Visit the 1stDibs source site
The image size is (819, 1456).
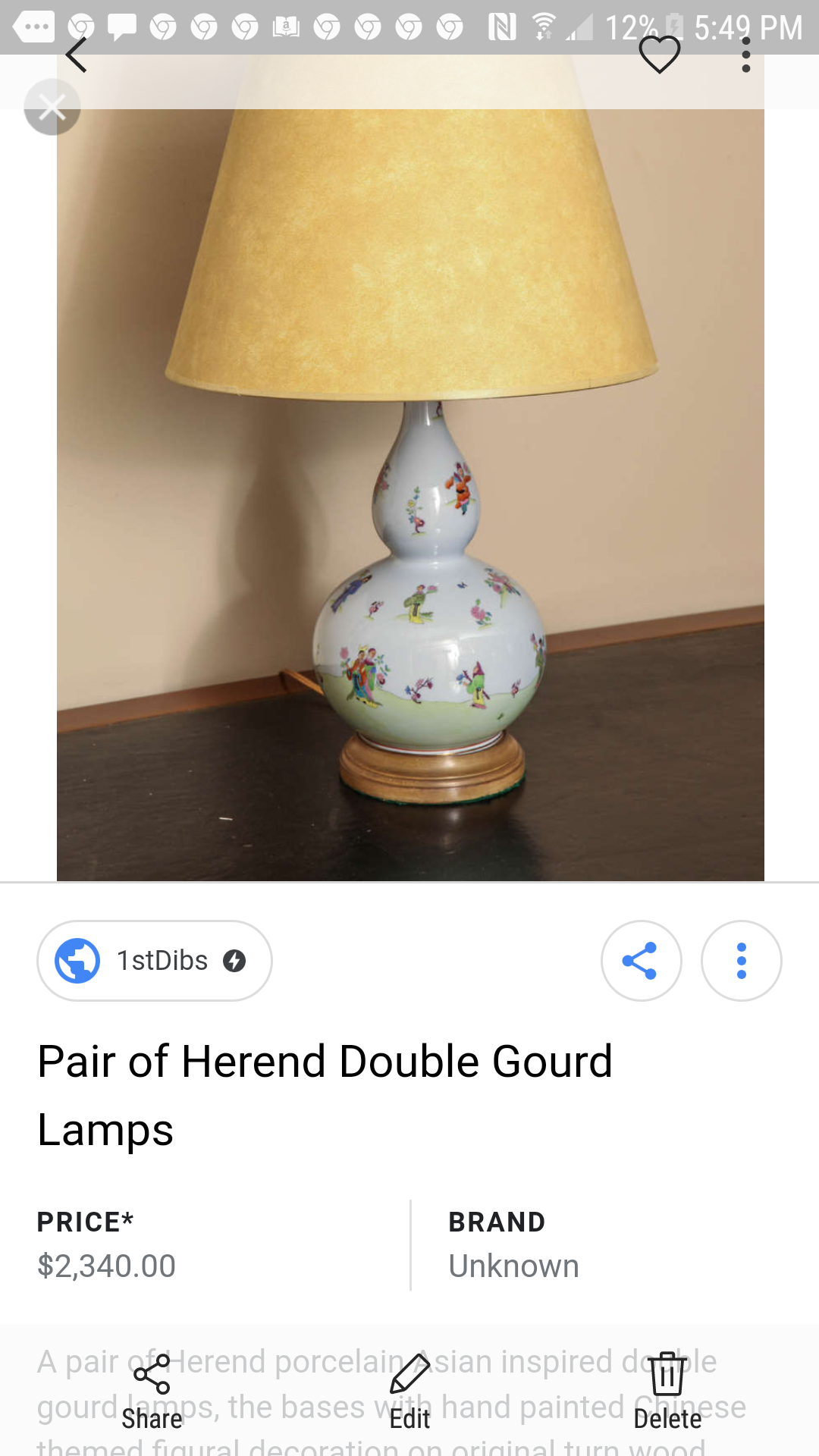pos(155,960)
